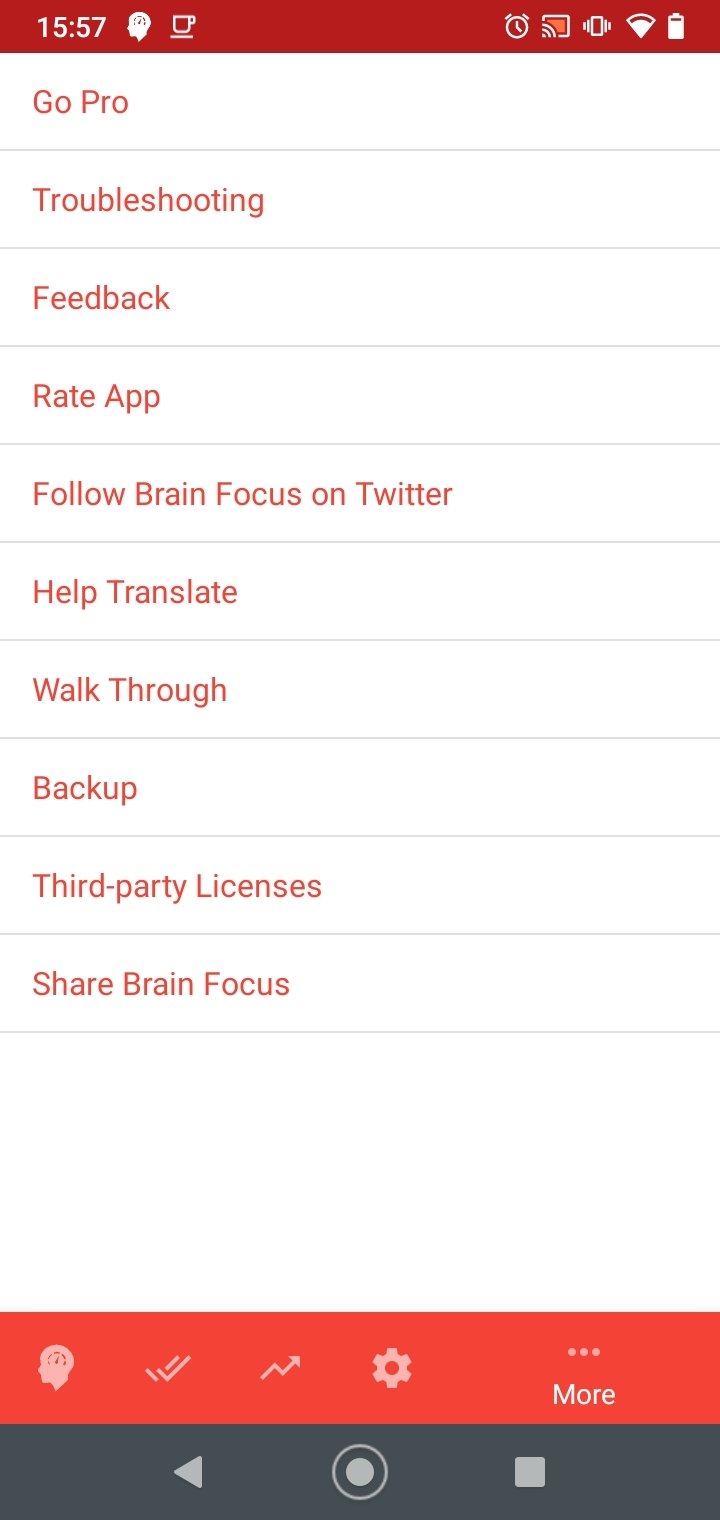Viewport: 720px width, 1520px height.
Task: Select the Feedback row
Action: (x=360, y=298)
